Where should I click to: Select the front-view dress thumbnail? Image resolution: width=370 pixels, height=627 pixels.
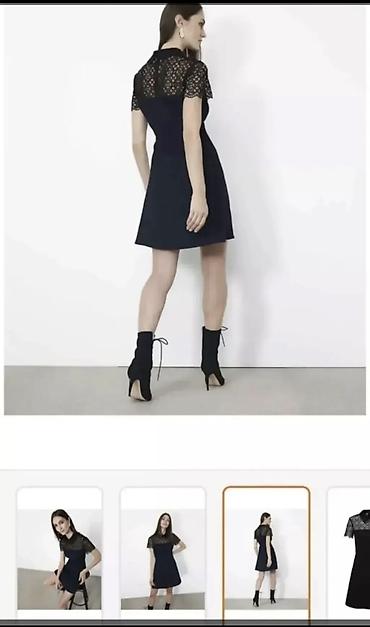[x=163, y=553]
